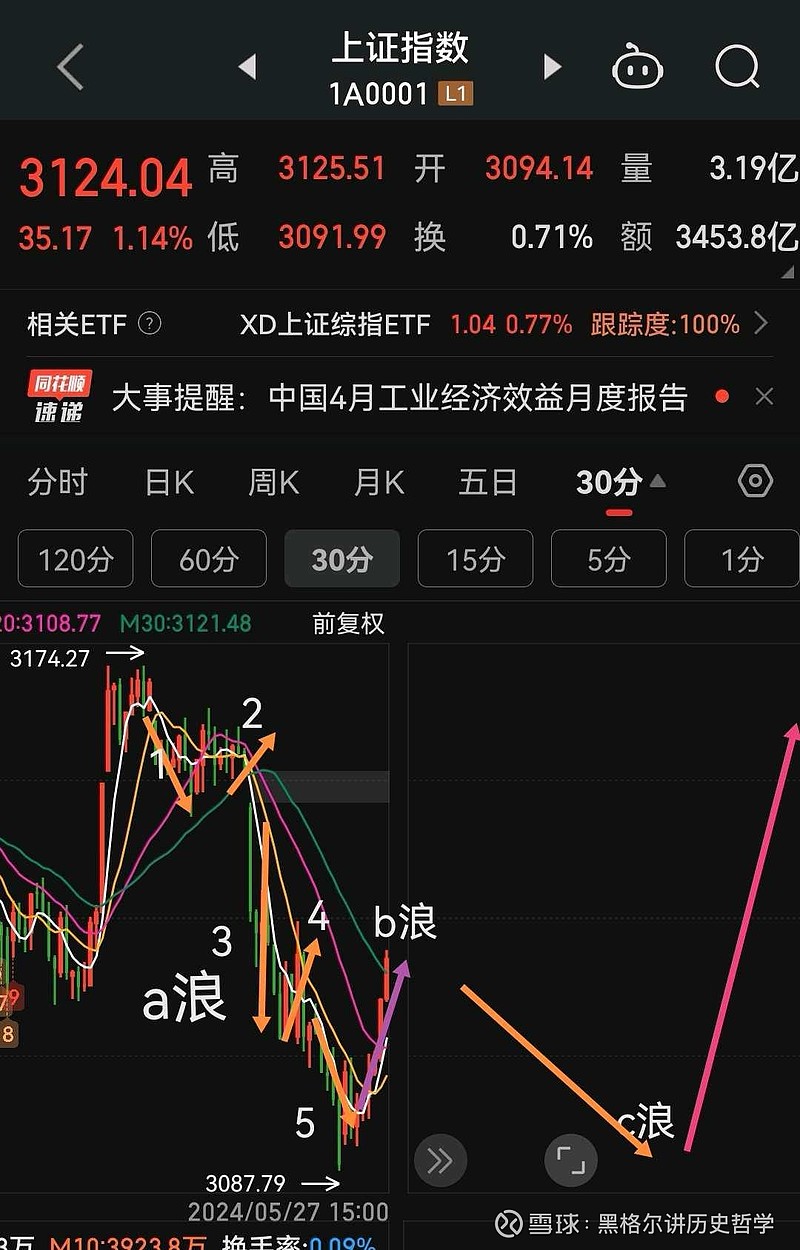Dismiss the news banner with the × button
800x1250 pixels.
[x=764, y=396]
